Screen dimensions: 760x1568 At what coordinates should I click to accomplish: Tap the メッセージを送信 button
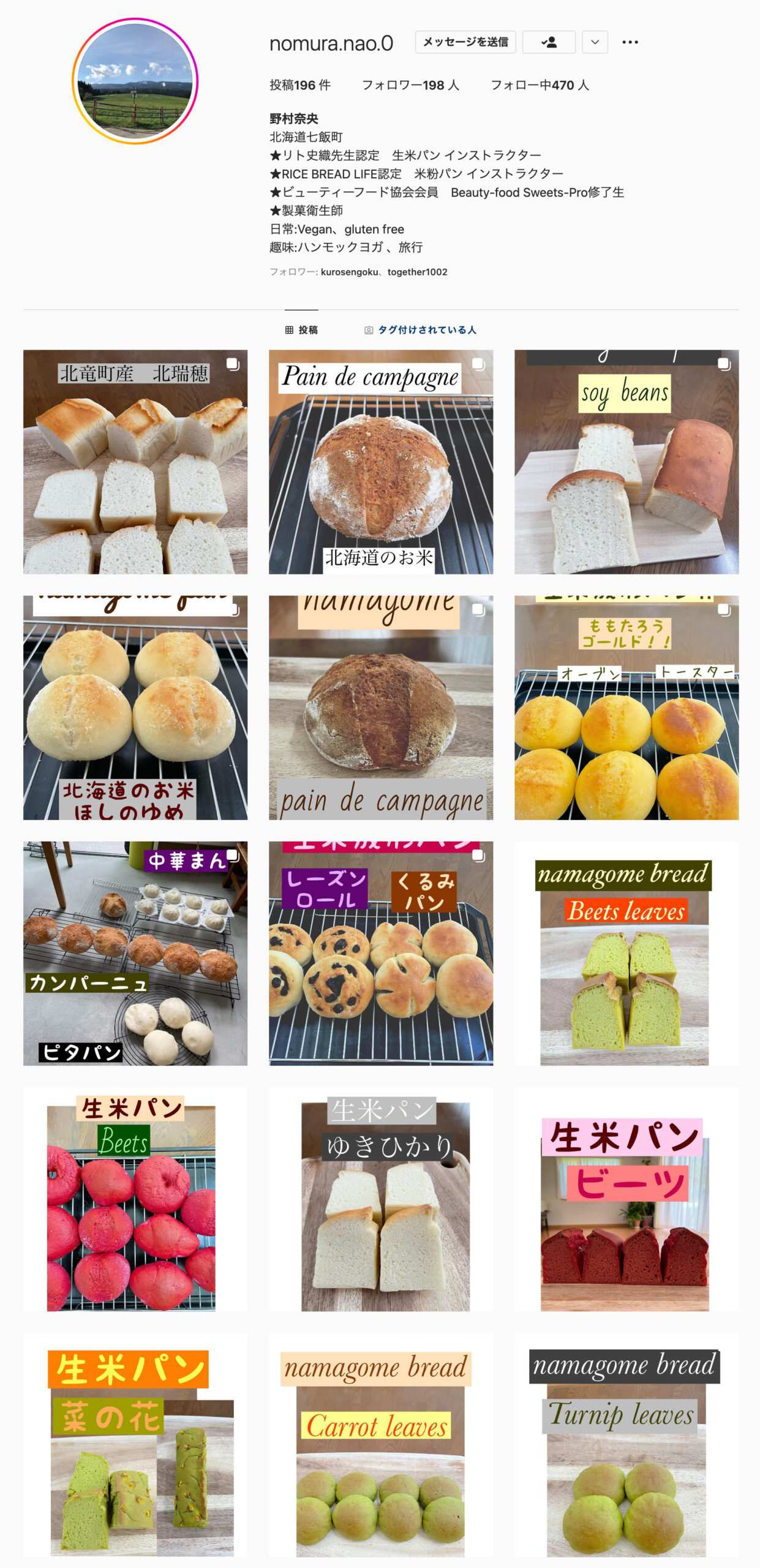coord(465,42)
